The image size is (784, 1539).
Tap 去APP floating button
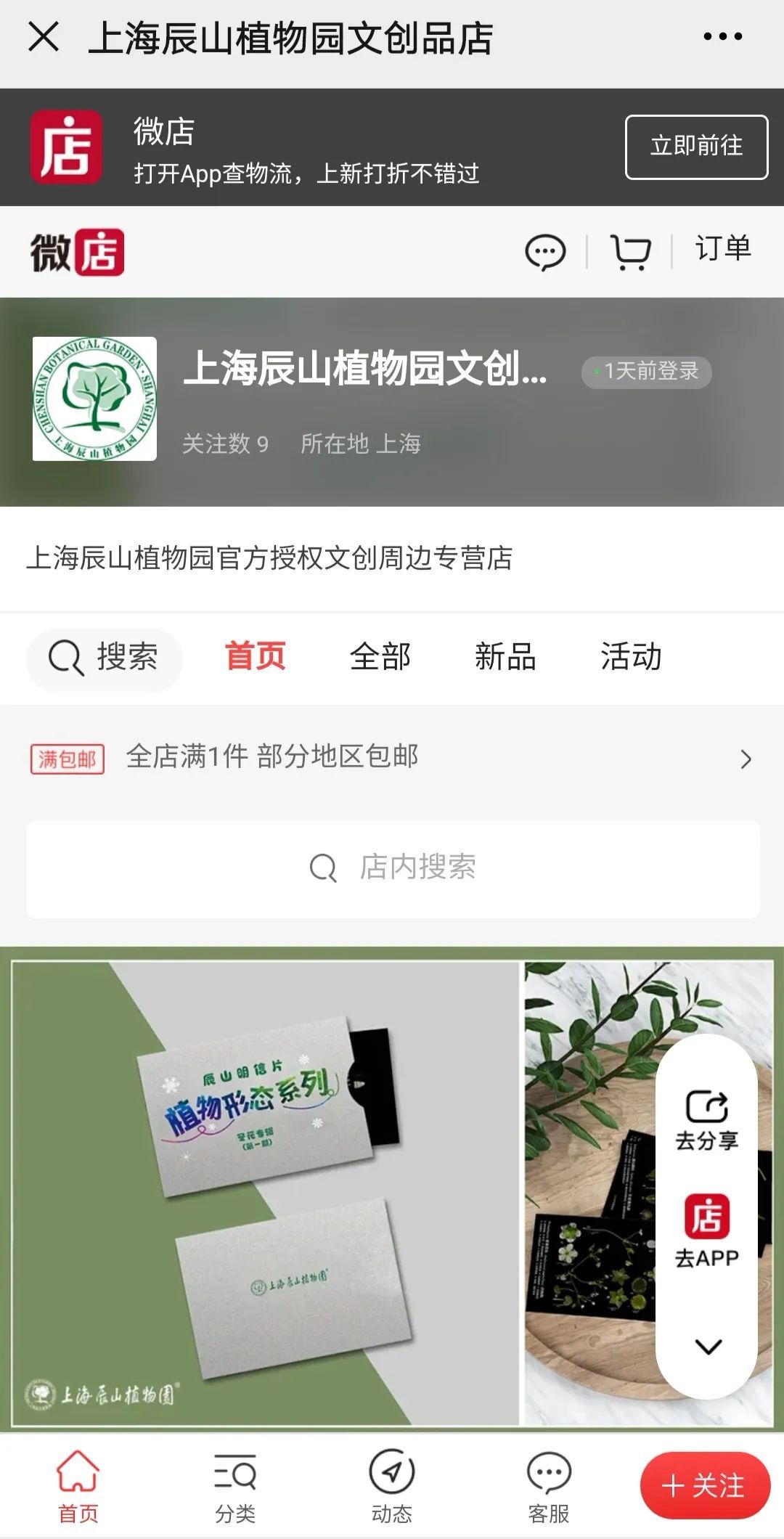pos(706,1232)
